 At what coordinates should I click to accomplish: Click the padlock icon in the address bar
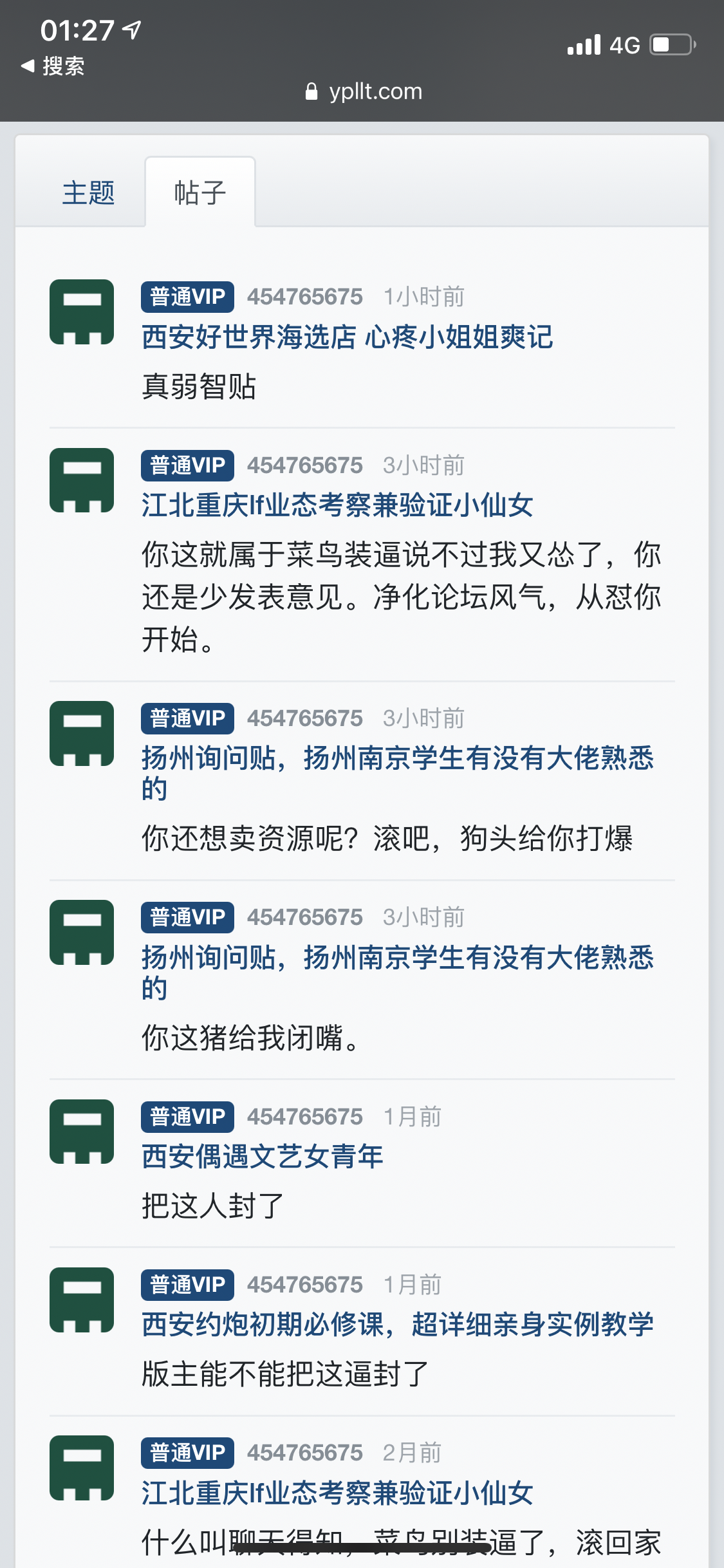coord(313,91)
